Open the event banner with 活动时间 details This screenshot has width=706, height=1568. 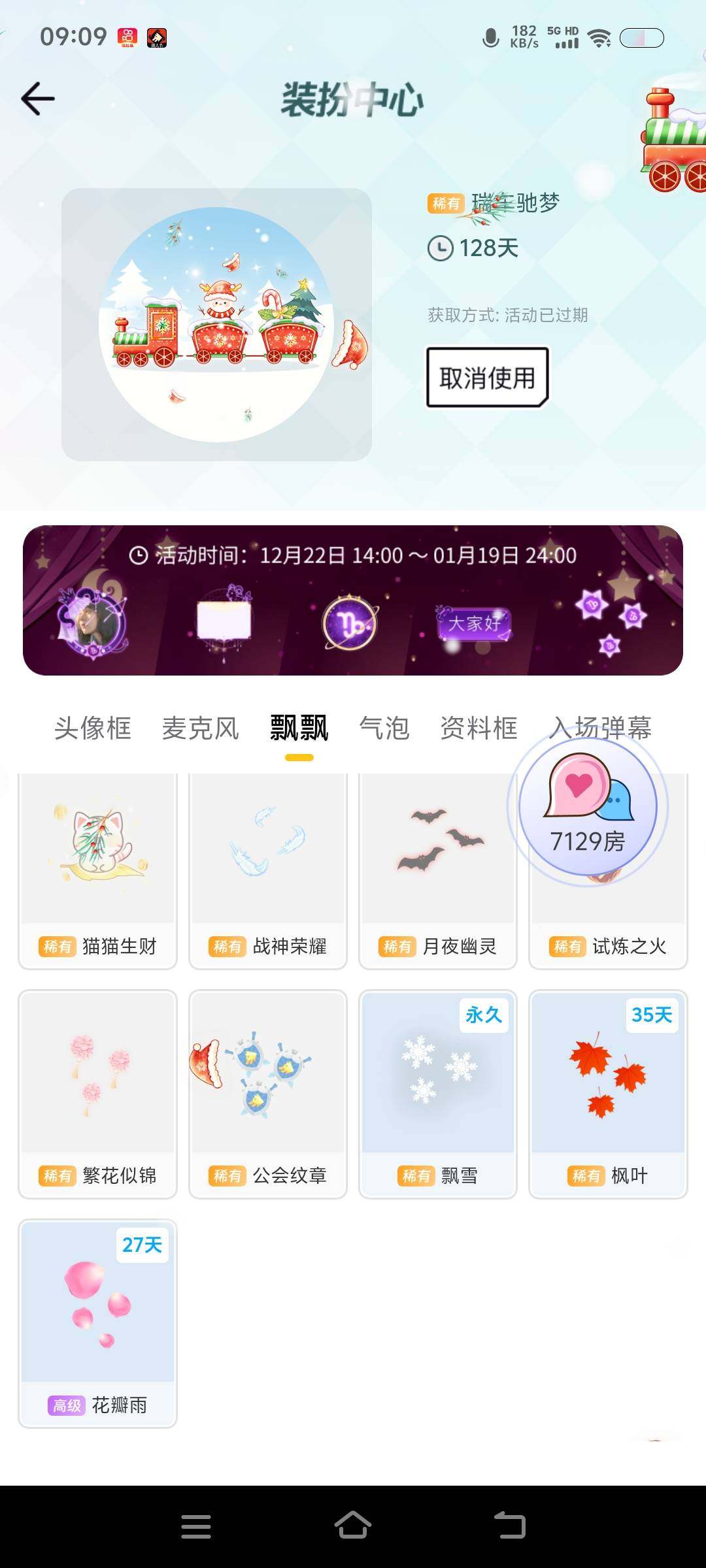coord(353,601)
